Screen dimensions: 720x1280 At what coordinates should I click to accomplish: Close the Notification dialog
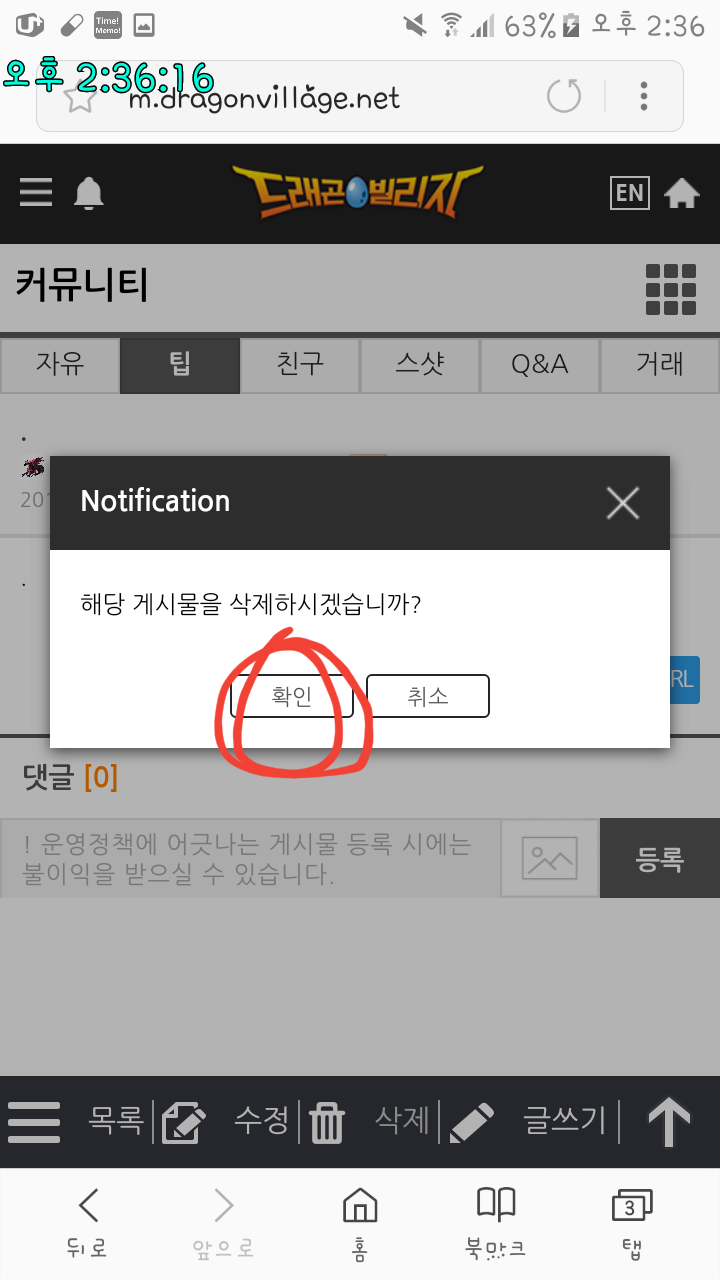click(x=623, y=503)
